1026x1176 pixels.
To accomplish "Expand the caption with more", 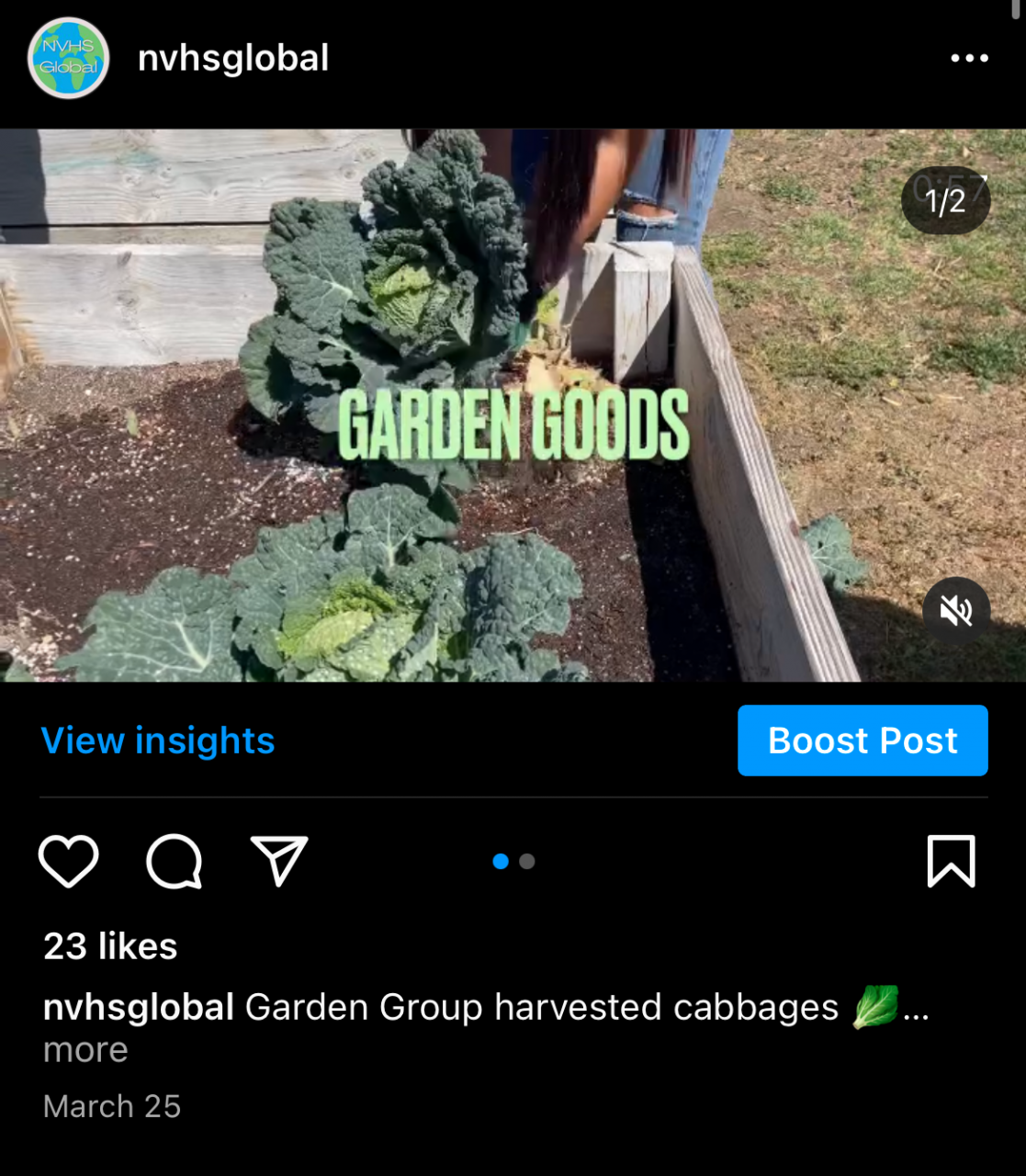I will tap(85, 1049).
